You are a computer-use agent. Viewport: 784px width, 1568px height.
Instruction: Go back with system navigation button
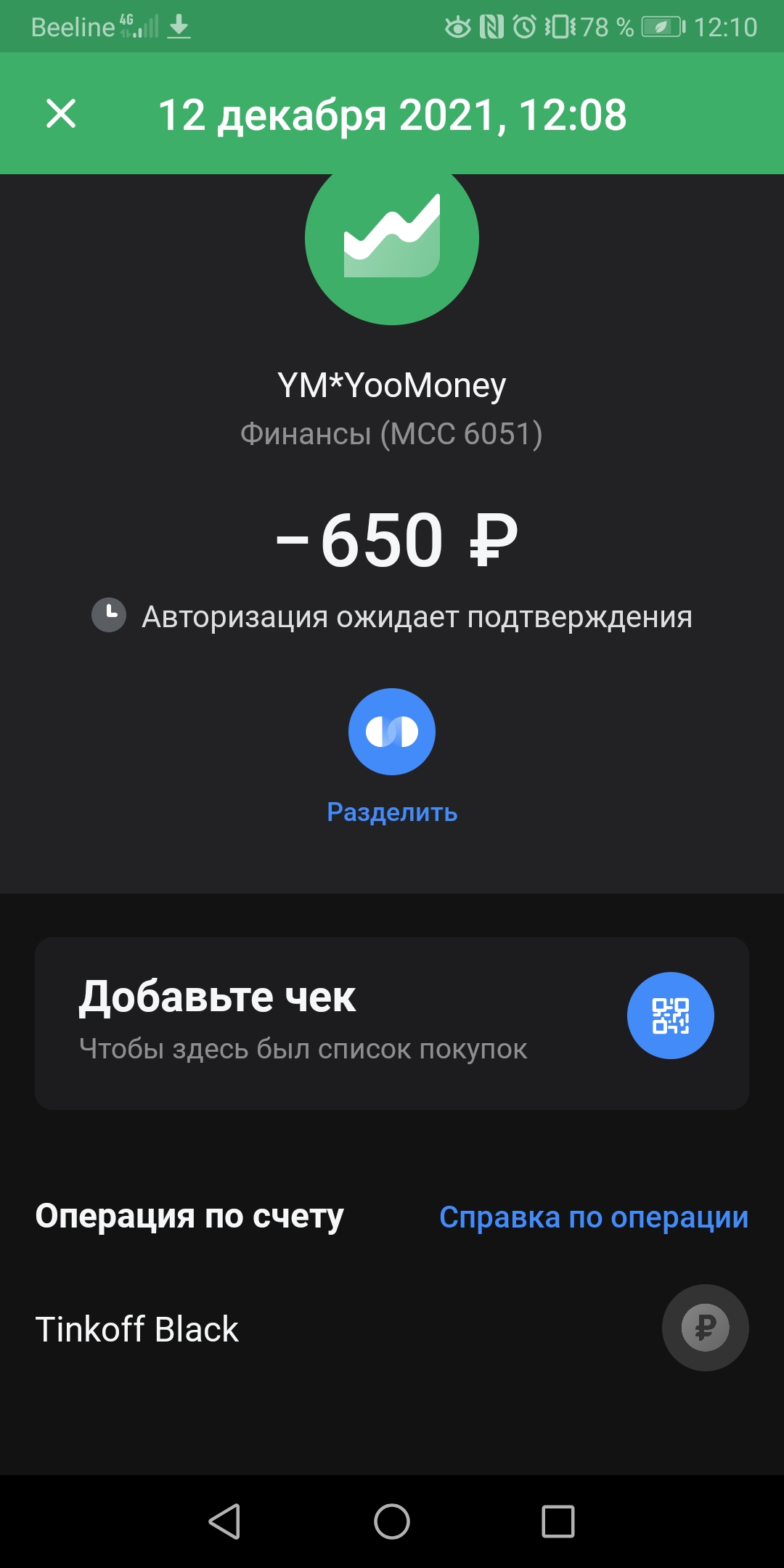pyautogui.click(x=225, y=1522)
